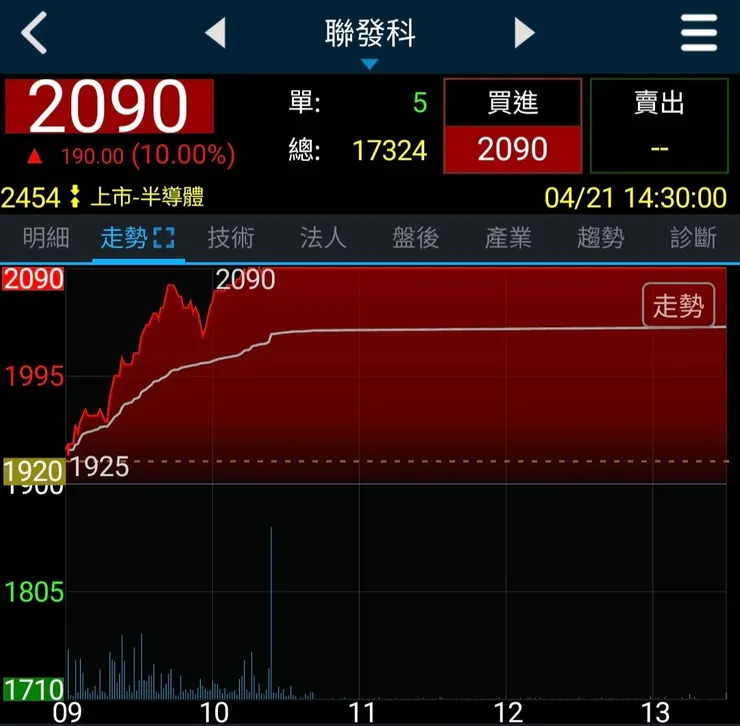This screenshot has height=726, width=740.
Task: Show the 趨勢 tab
Action: pos(600,238)
